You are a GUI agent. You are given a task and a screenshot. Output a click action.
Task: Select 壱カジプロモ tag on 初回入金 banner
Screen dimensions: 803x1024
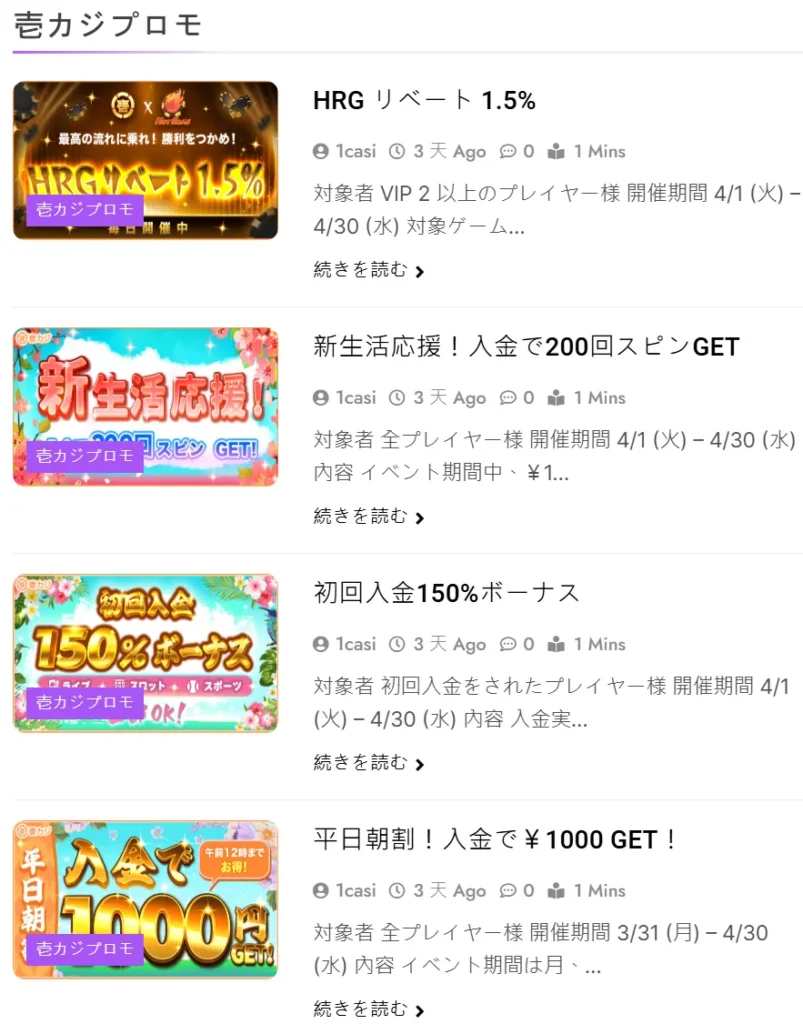[x=85, y=703]
